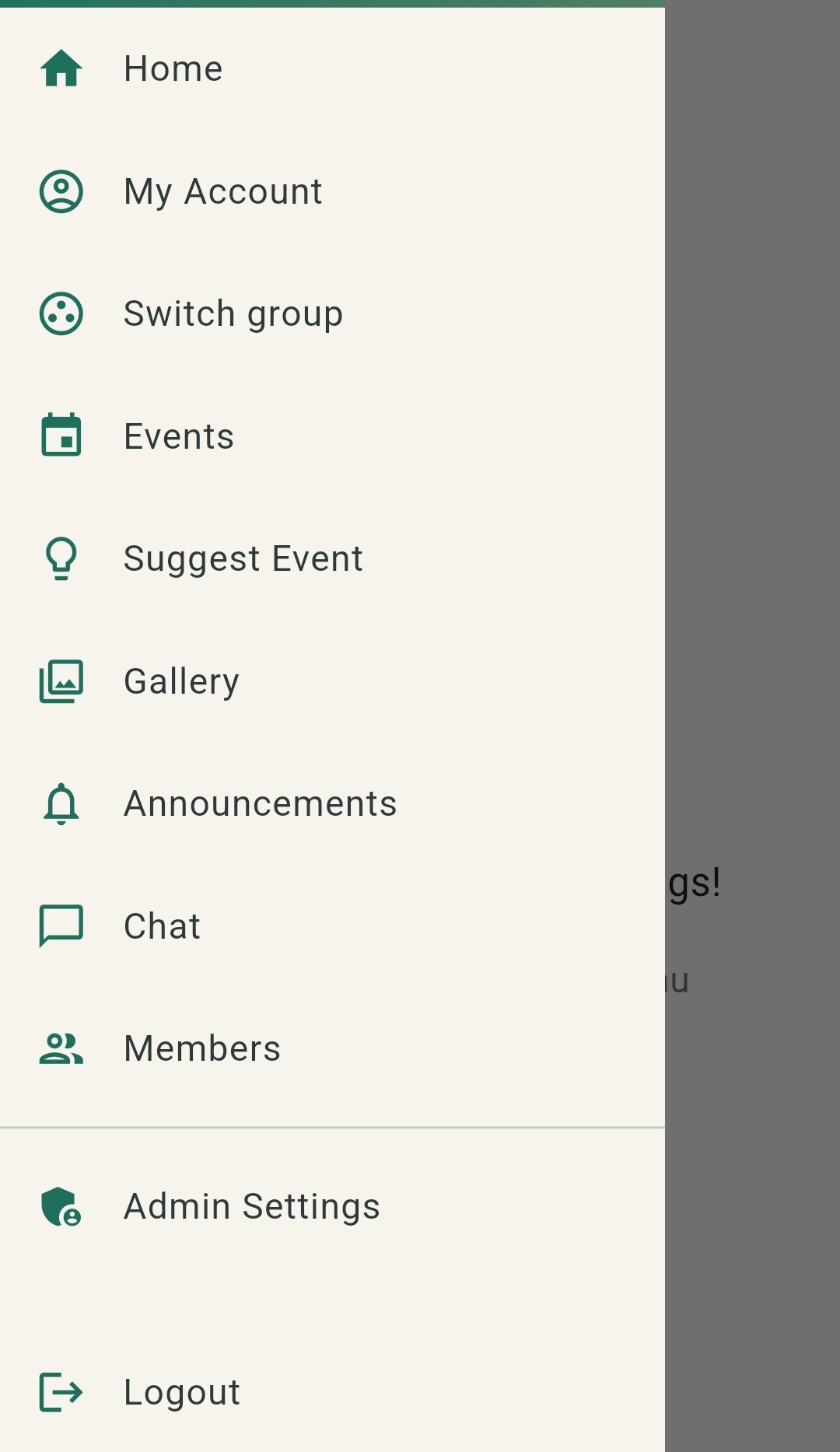Log out of the account

[181, 1392]
